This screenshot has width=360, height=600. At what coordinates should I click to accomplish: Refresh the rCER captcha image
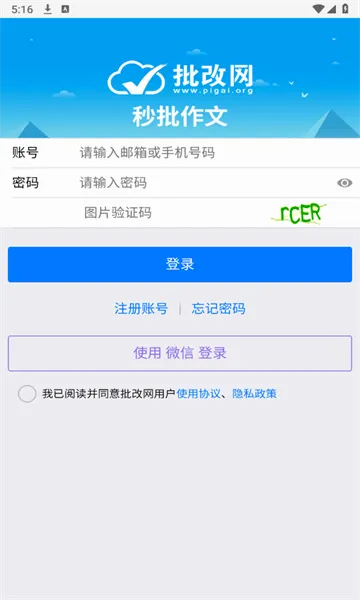(x=300, y=214)
